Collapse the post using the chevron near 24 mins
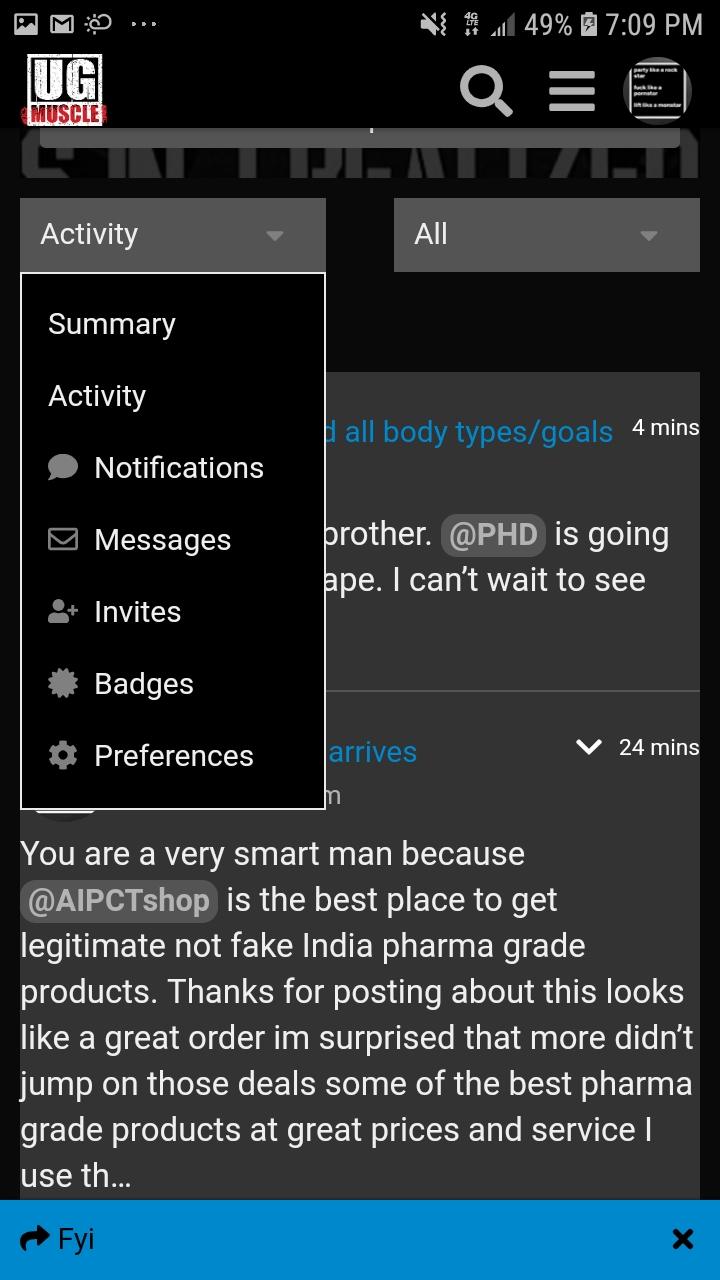Screen dimensions: 720x1280 tap(588, 746)
